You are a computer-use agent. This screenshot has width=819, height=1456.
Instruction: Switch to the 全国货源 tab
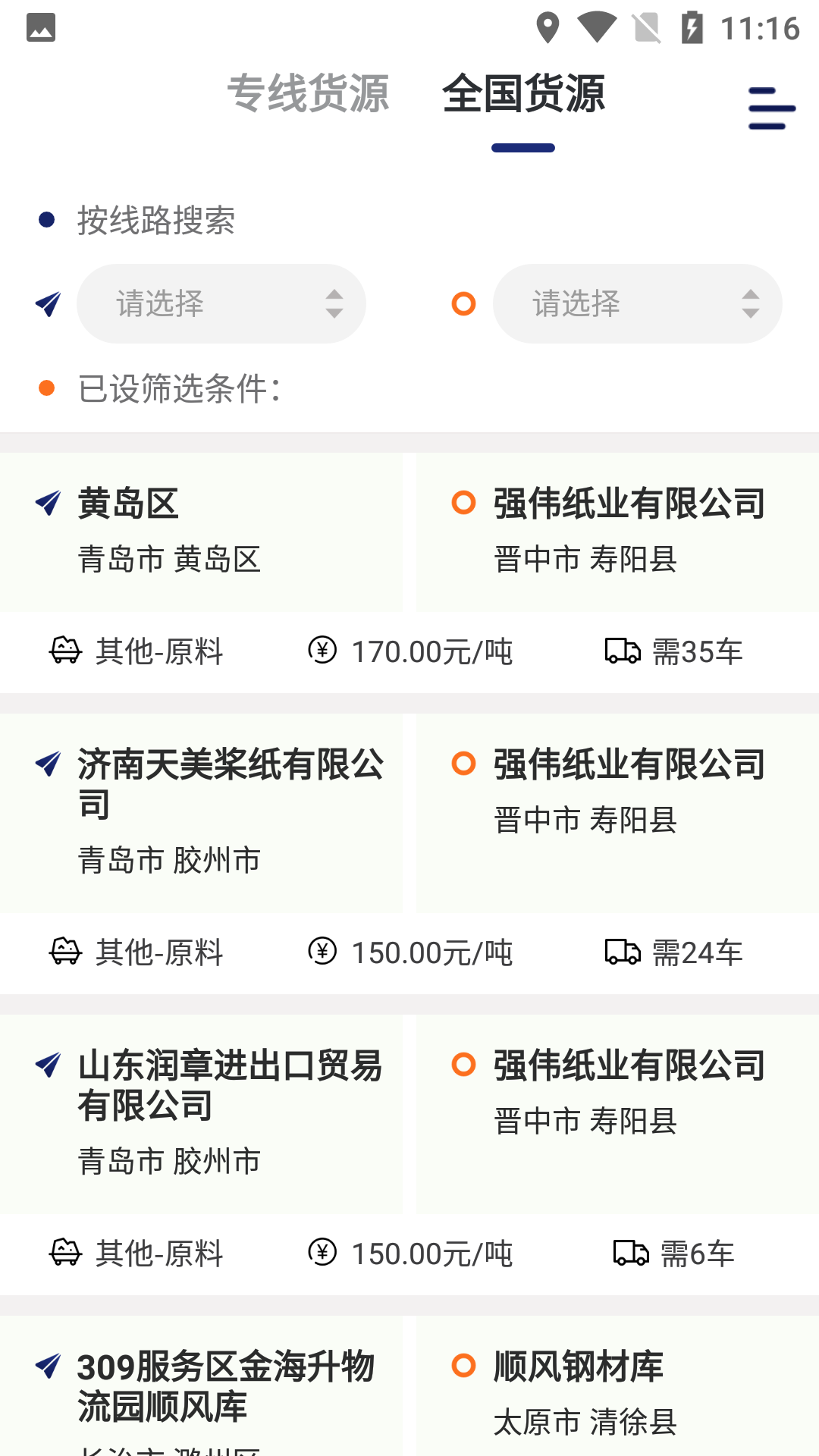(523, 93)
